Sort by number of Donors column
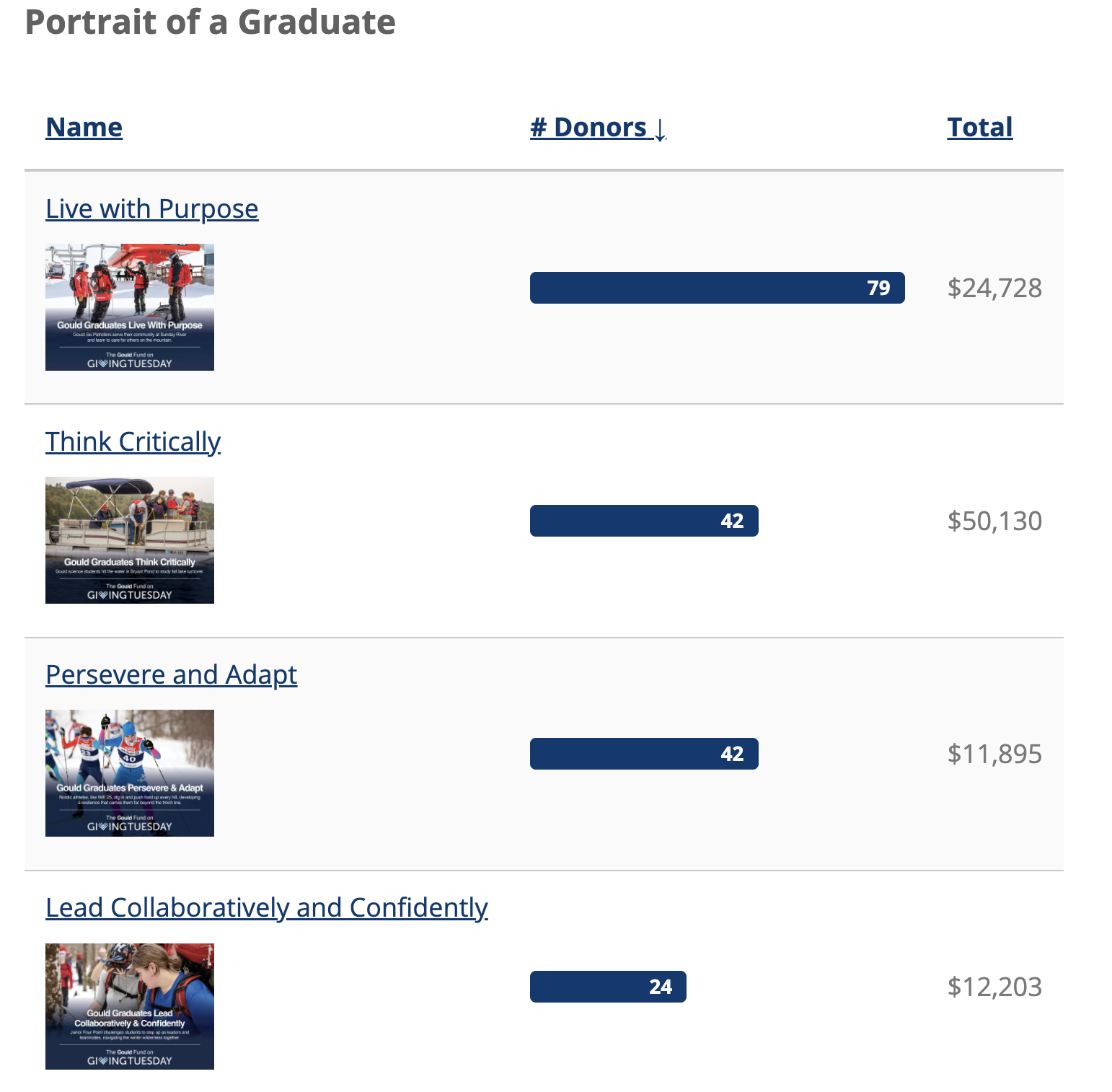 598,128
